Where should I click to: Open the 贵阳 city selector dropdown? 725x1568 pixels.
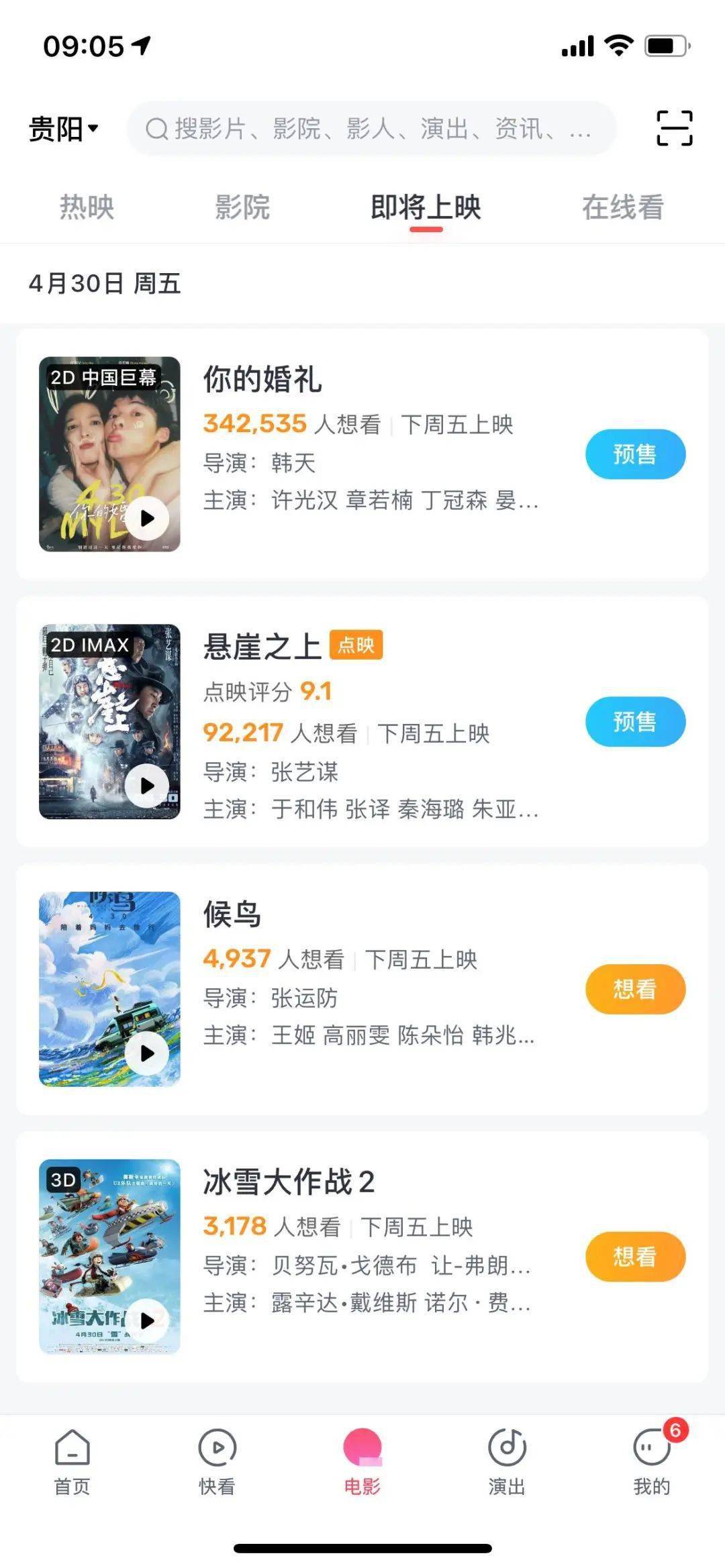pyautogui.click(x=63, y=128)
